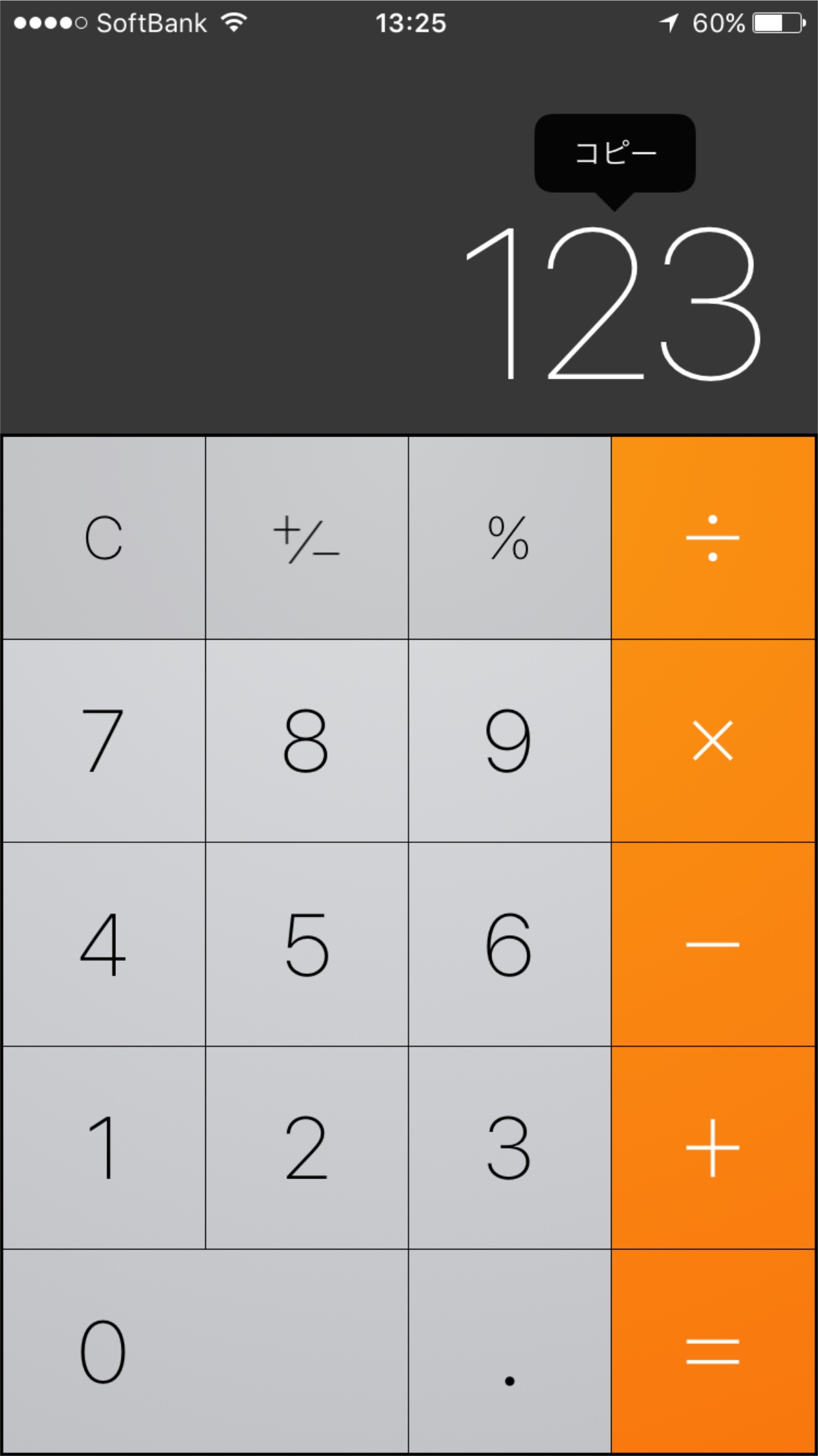Image resolution: width=818 pixels, height=1456 pixels.
Task: Insert a decimal point
Action: (509, 1352)
